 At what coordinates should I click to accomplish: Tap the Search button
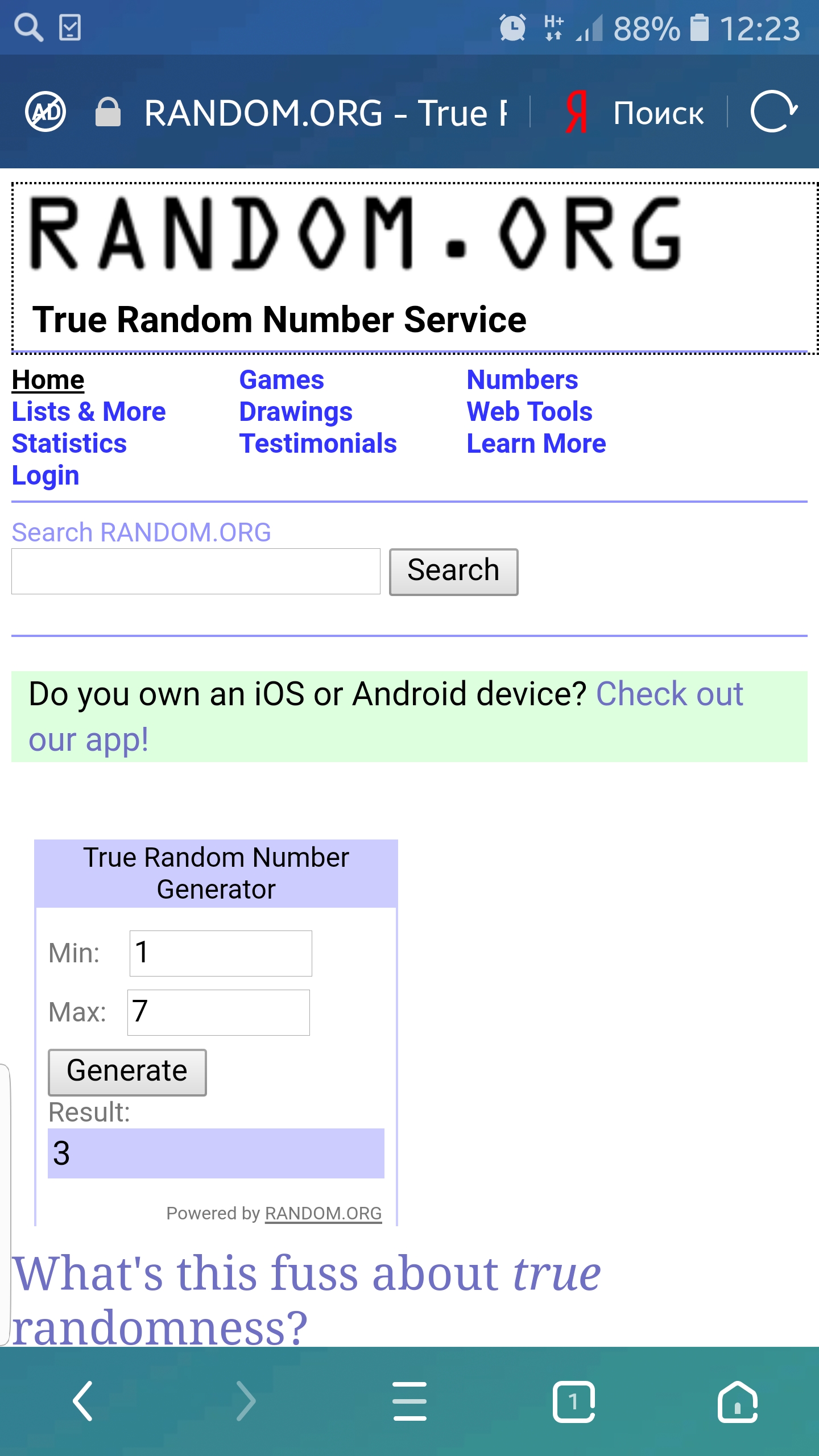pyautogui.click(x=453, y=571)
